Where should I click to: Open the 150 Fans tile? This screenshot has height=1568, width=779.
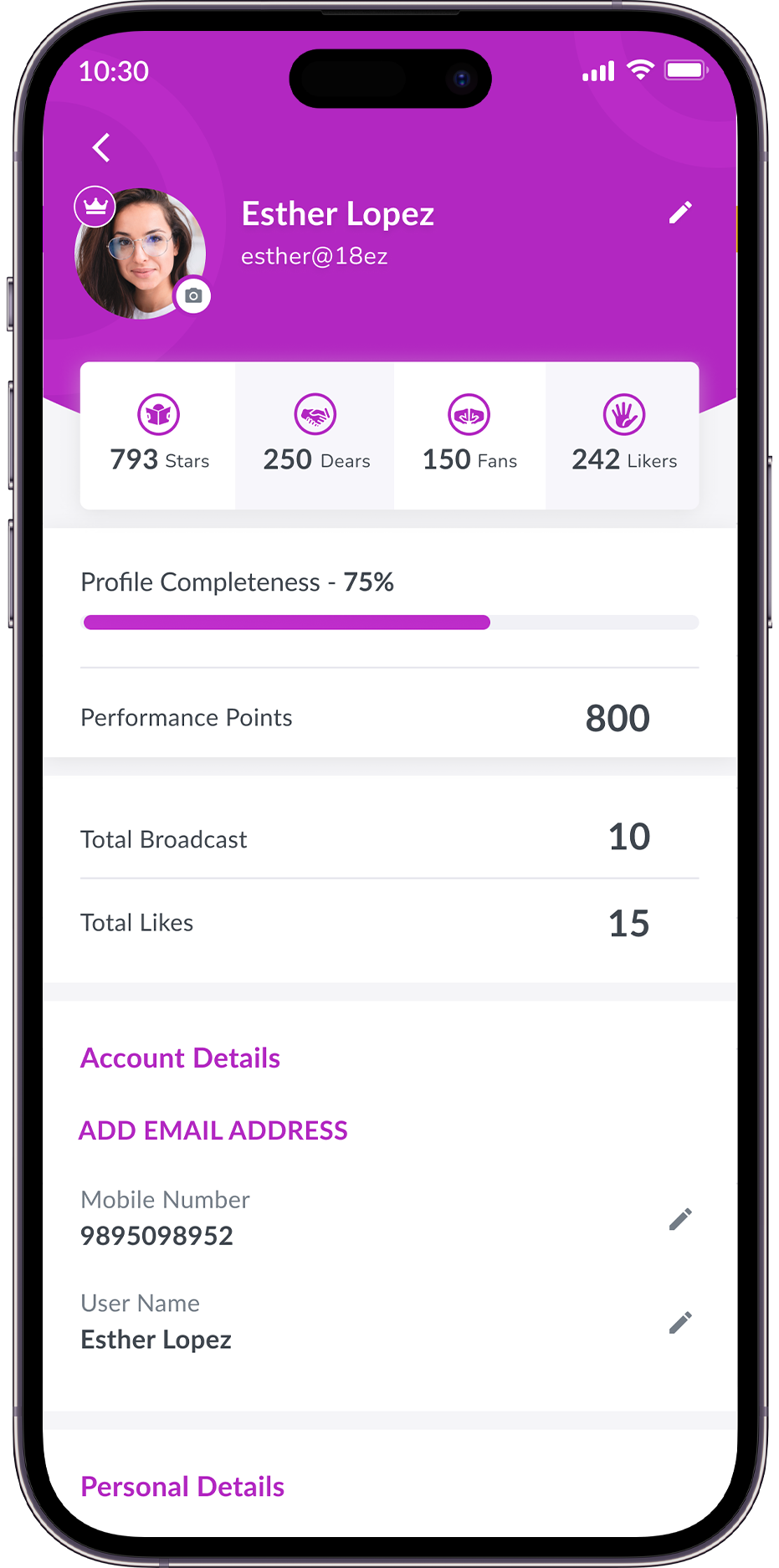[469, 435]
